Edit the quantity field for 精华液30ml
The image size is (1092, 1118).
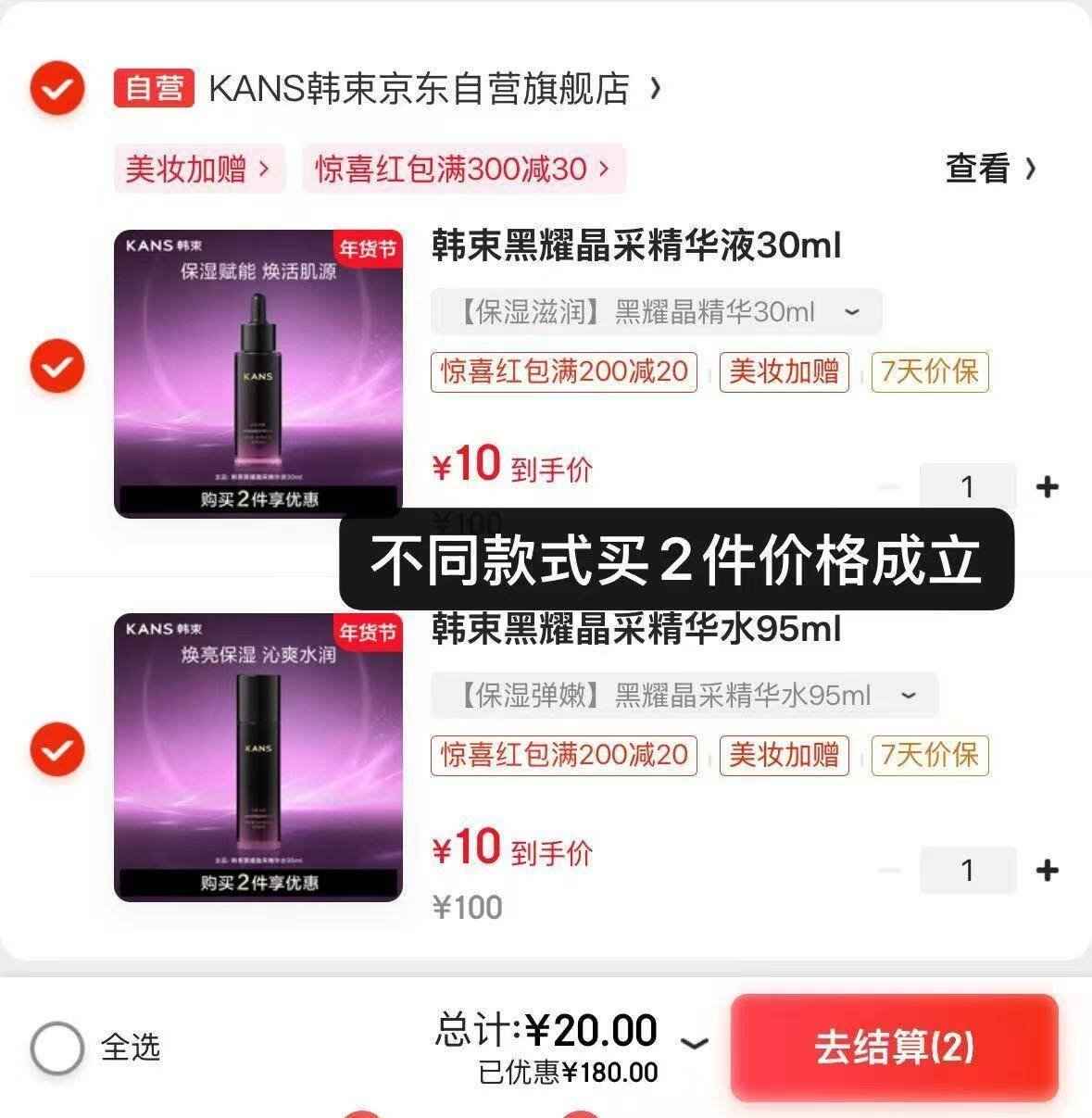(967, 486)
